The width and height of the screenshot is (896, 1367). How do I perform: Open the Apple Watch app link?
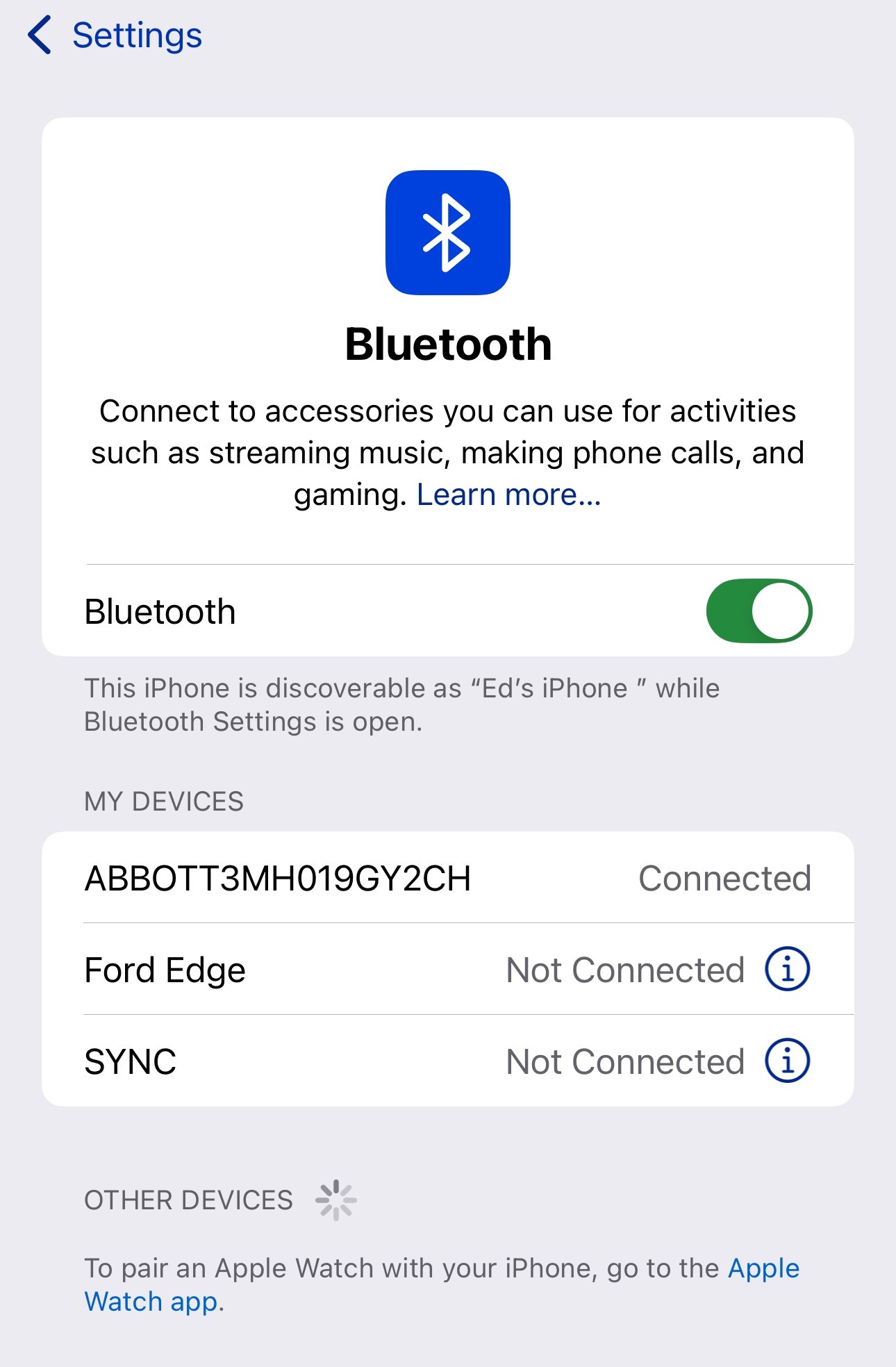(x=763, y=1268)
